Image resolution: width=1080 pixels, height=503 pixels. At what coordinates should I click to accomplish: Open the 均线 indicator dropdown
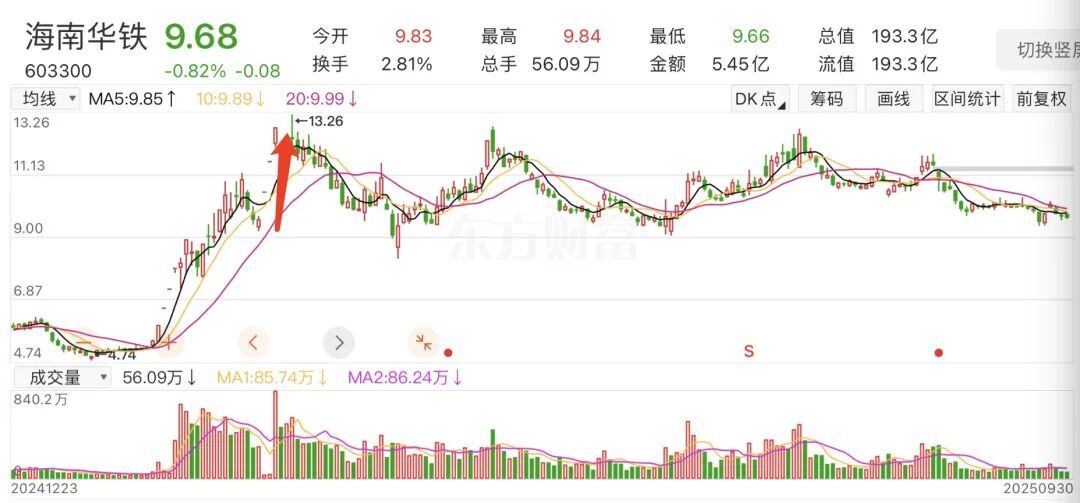tap(47, 98)
